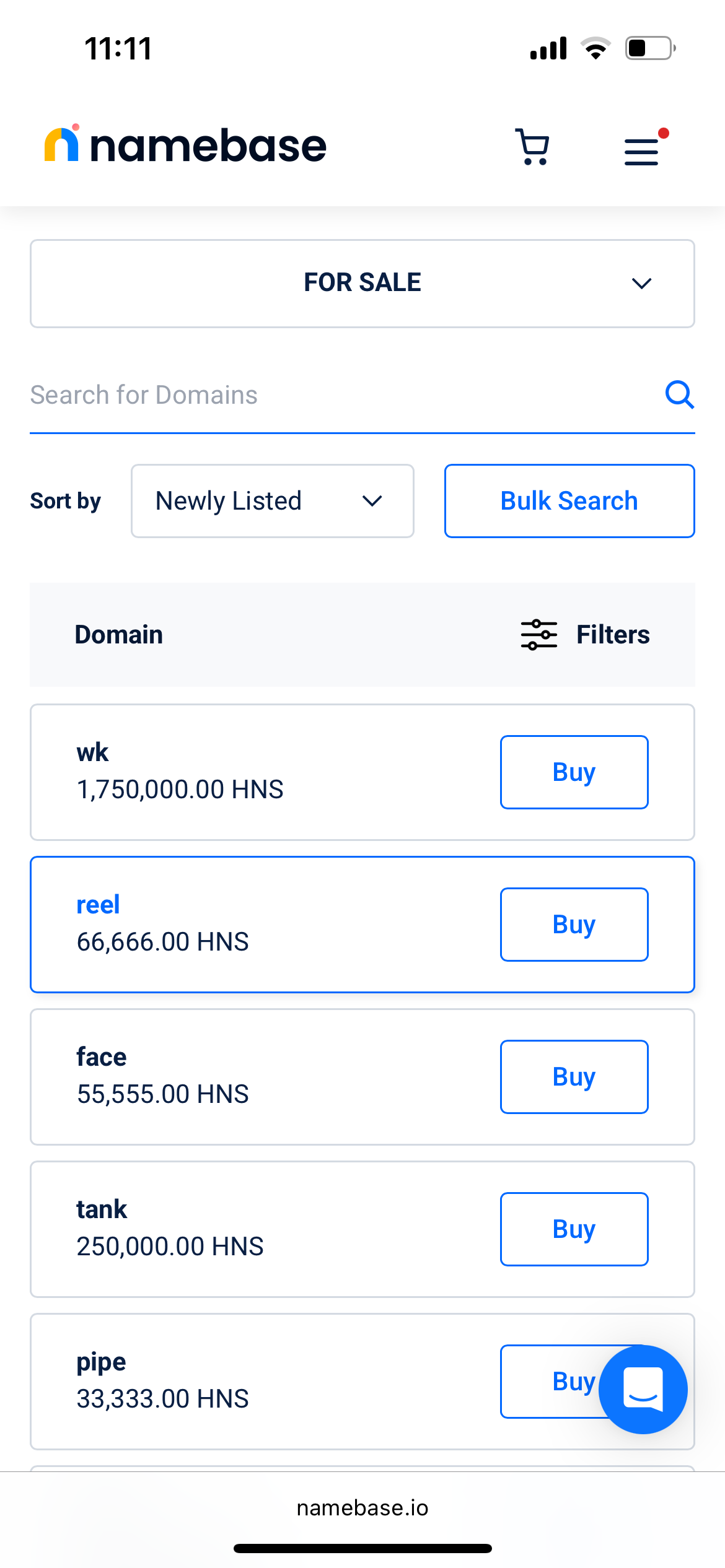Expand the chevron beside Newly Listed

pyautogui.click(x=372, y=500)
